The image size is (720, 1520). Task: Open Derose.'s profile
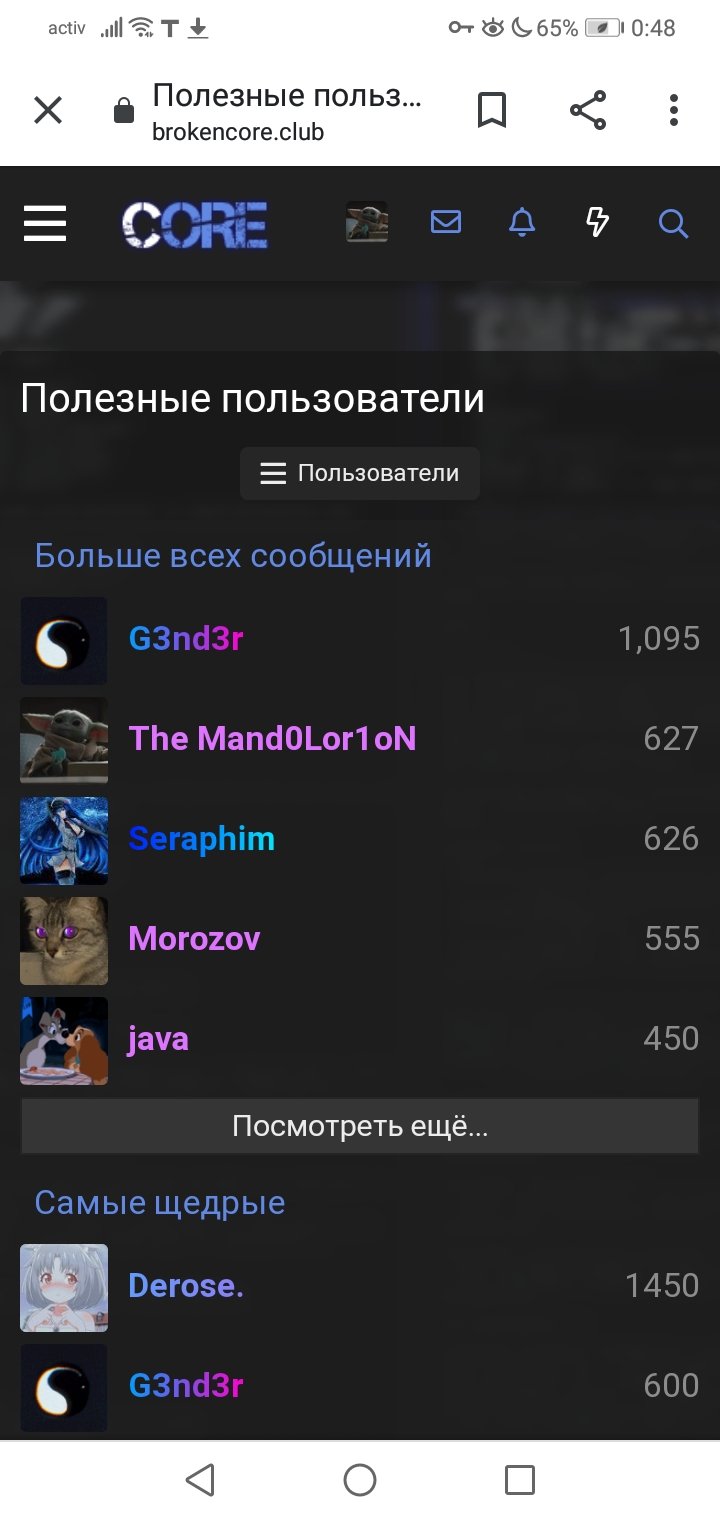click(186, 1286)
